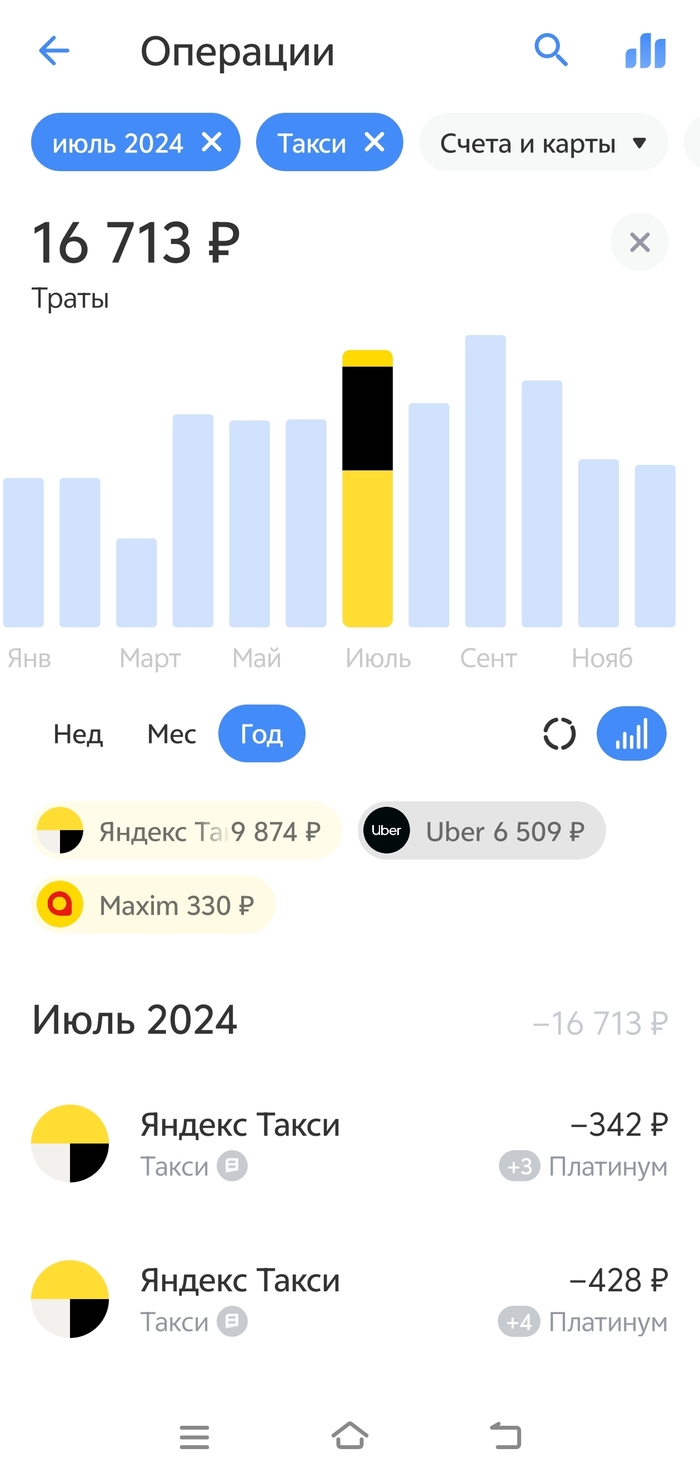Go back using the top-left arrow
Viewport: 700px width, 1478px height.
point(54,51)
